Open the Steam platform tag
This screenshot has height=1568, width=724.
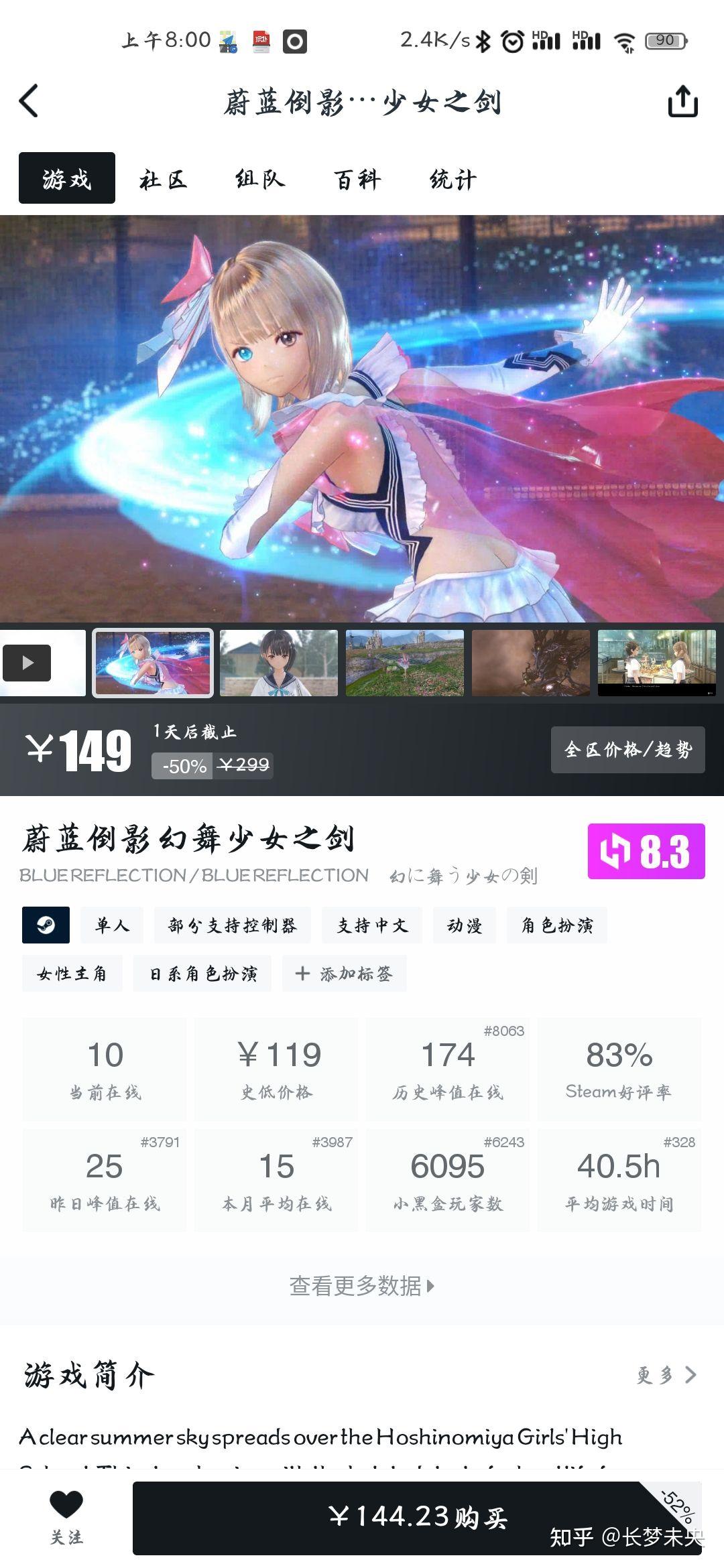point(46,925)
